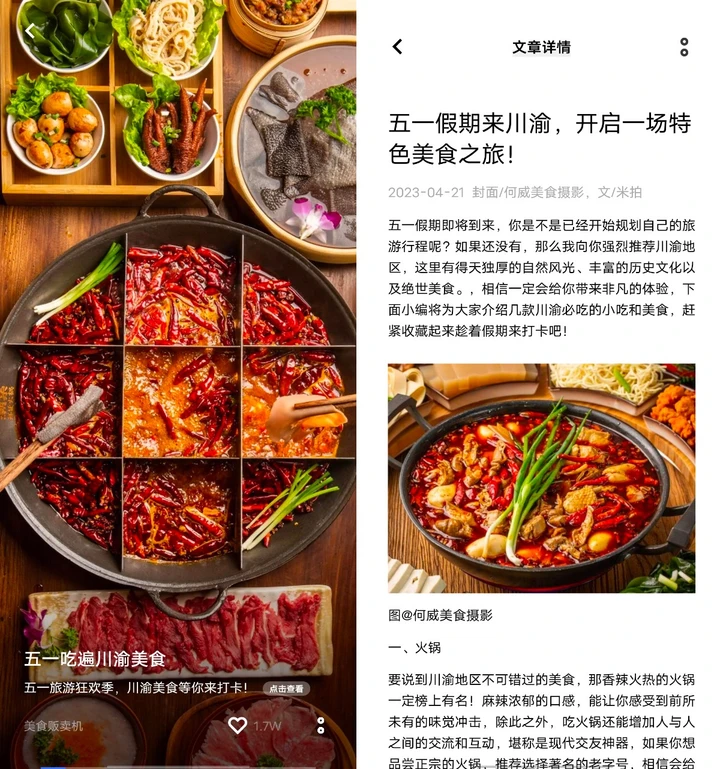Viewport: 720px width, 769px height.
Task: Like the 五一吃遍川渝美食 post
Action: (x=237, y=726)
